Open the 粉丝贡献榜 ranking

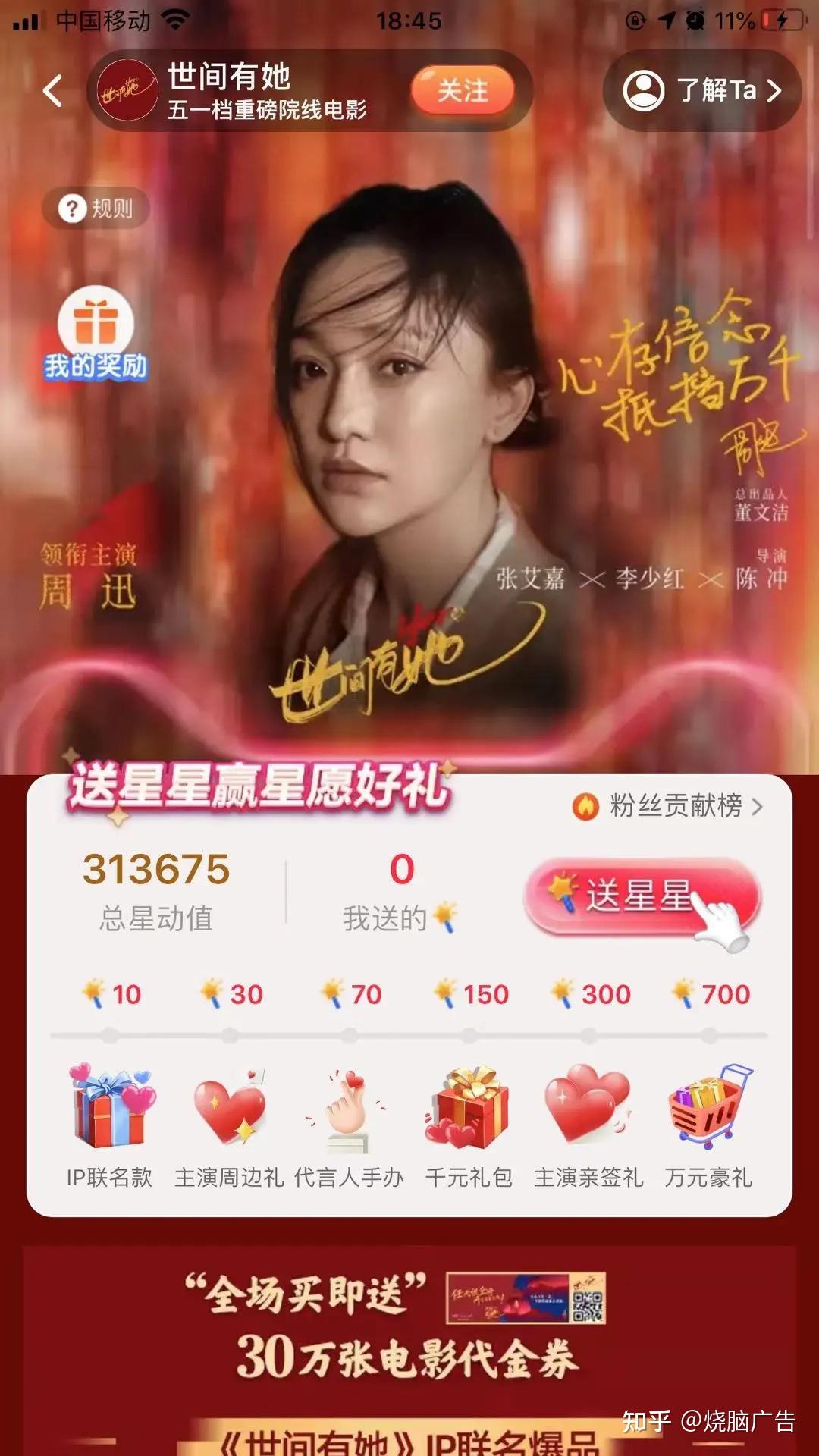667,805
